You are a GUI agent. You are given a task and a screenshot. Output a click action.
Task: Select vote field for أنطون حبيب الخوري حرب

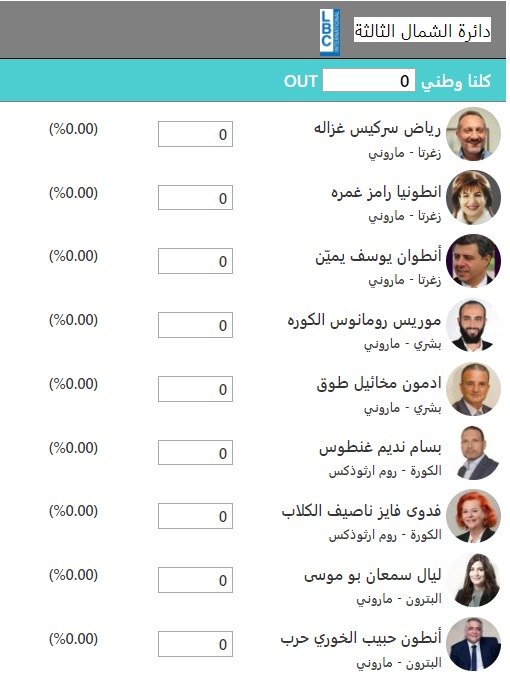[195, 644]
